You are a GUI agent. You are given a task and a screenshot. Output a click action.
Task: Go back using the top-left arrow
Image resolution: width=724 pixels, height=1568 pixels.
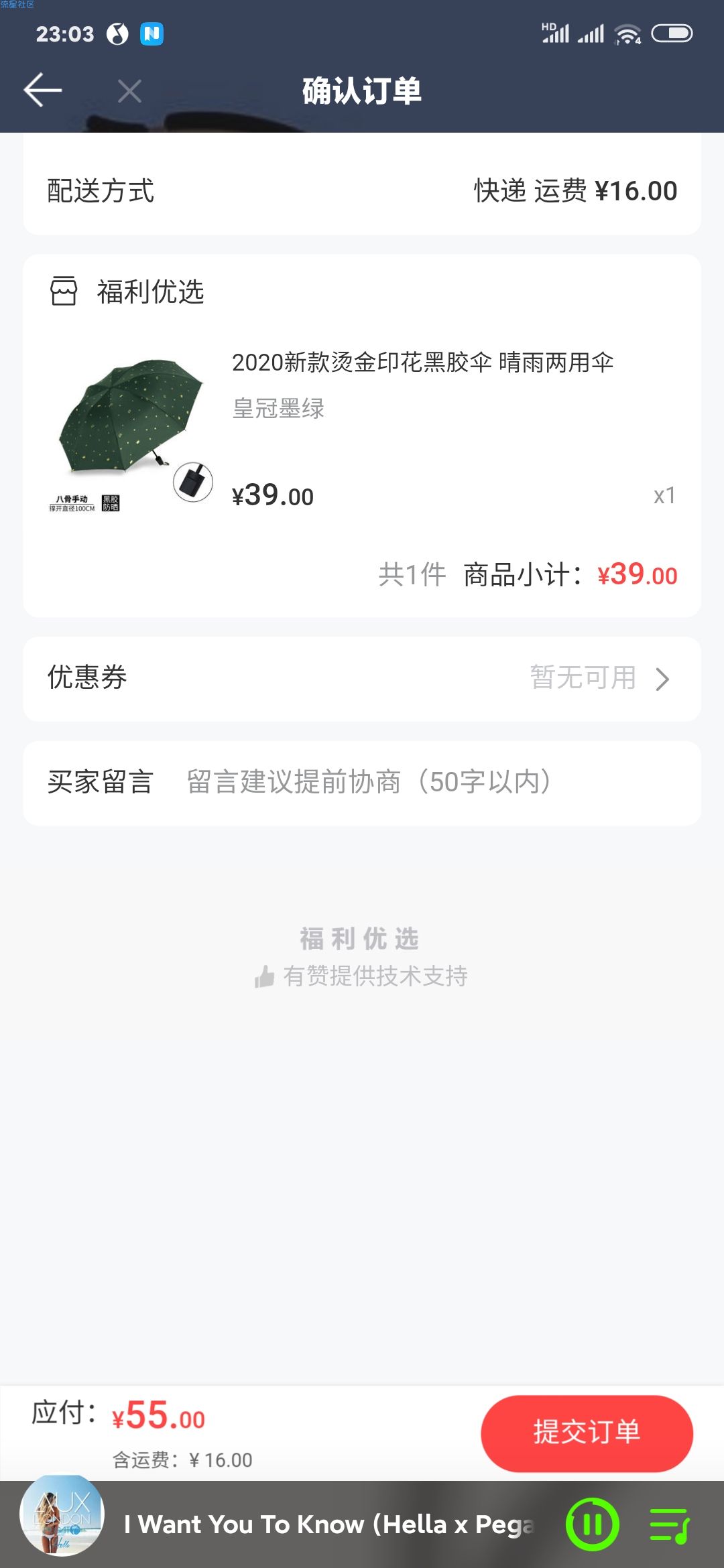pyautogui.click(x=43, y=90)
